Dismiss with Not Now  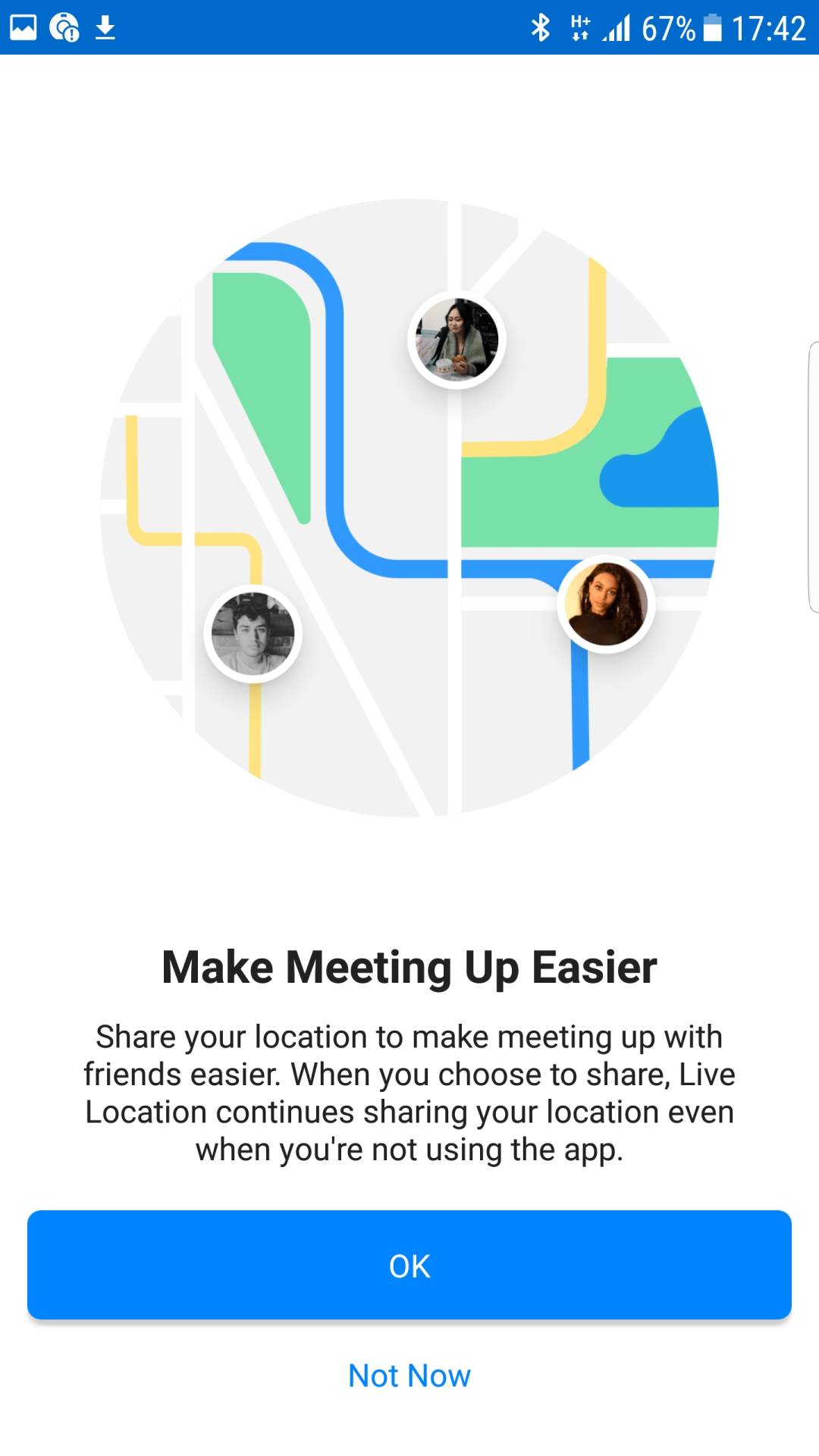[x=409, y=1376]
